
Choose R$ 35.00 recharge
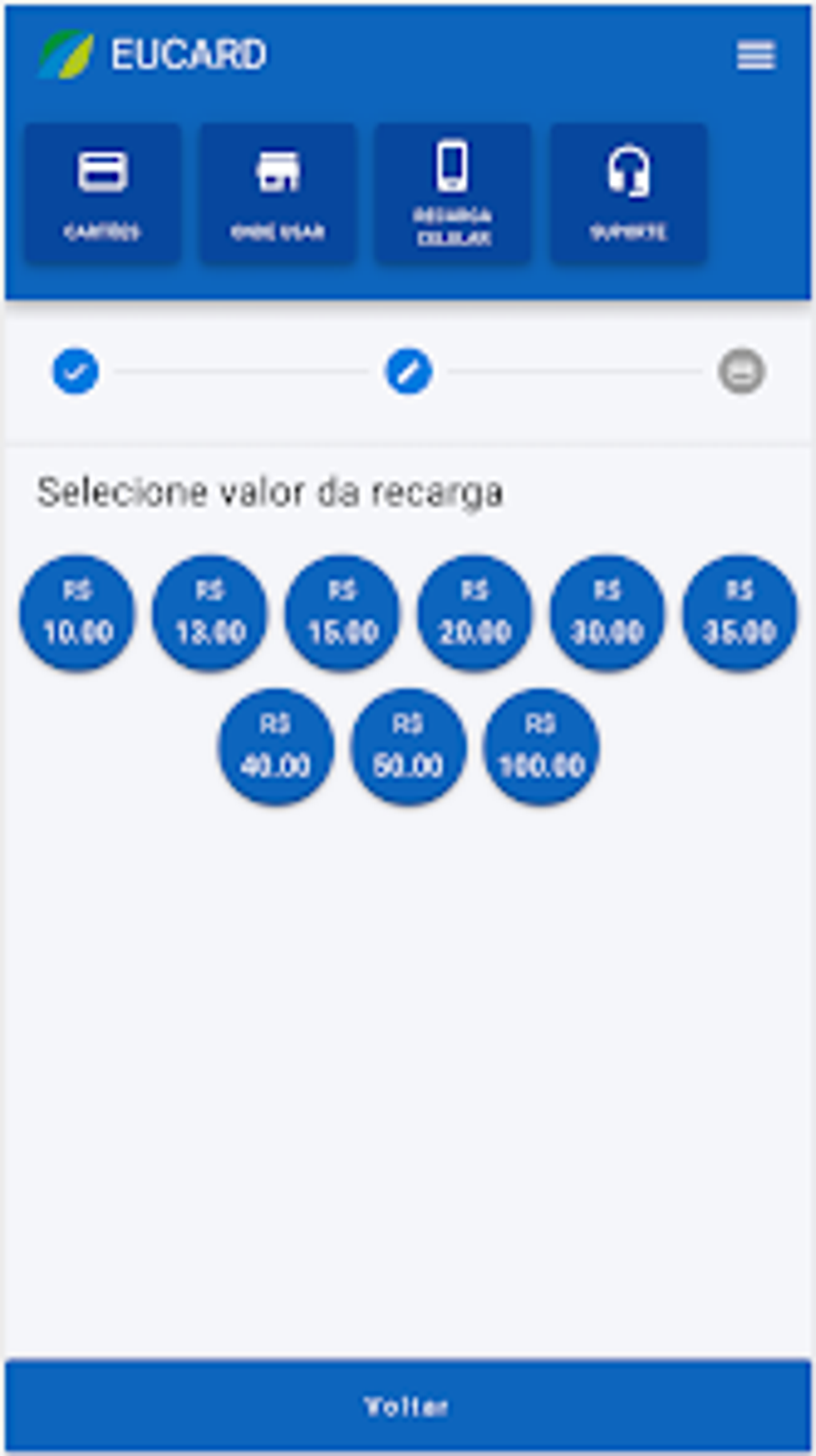[739, 613]
